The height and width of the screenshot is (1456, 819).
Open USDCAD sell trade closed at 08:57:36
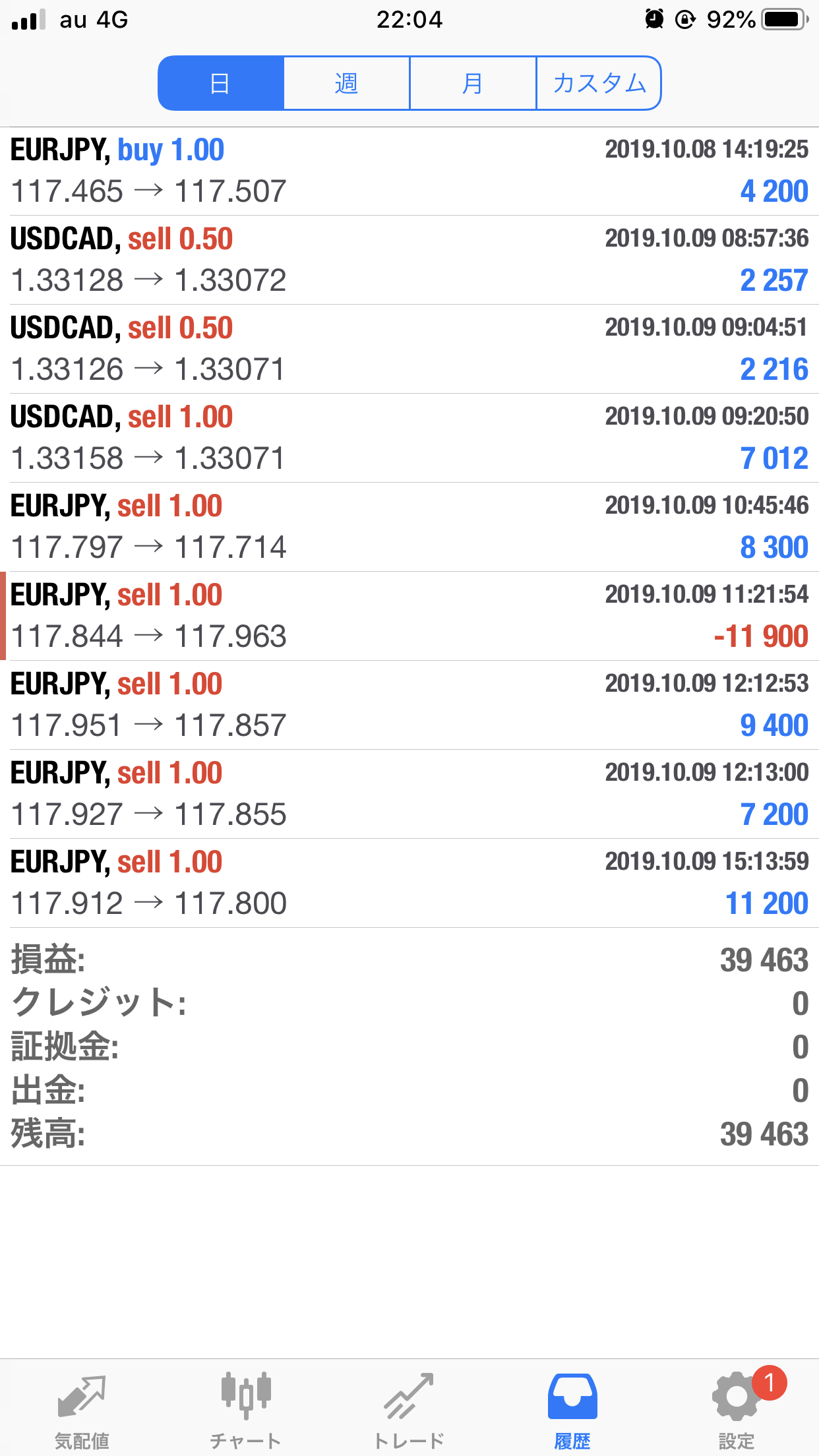409,260
